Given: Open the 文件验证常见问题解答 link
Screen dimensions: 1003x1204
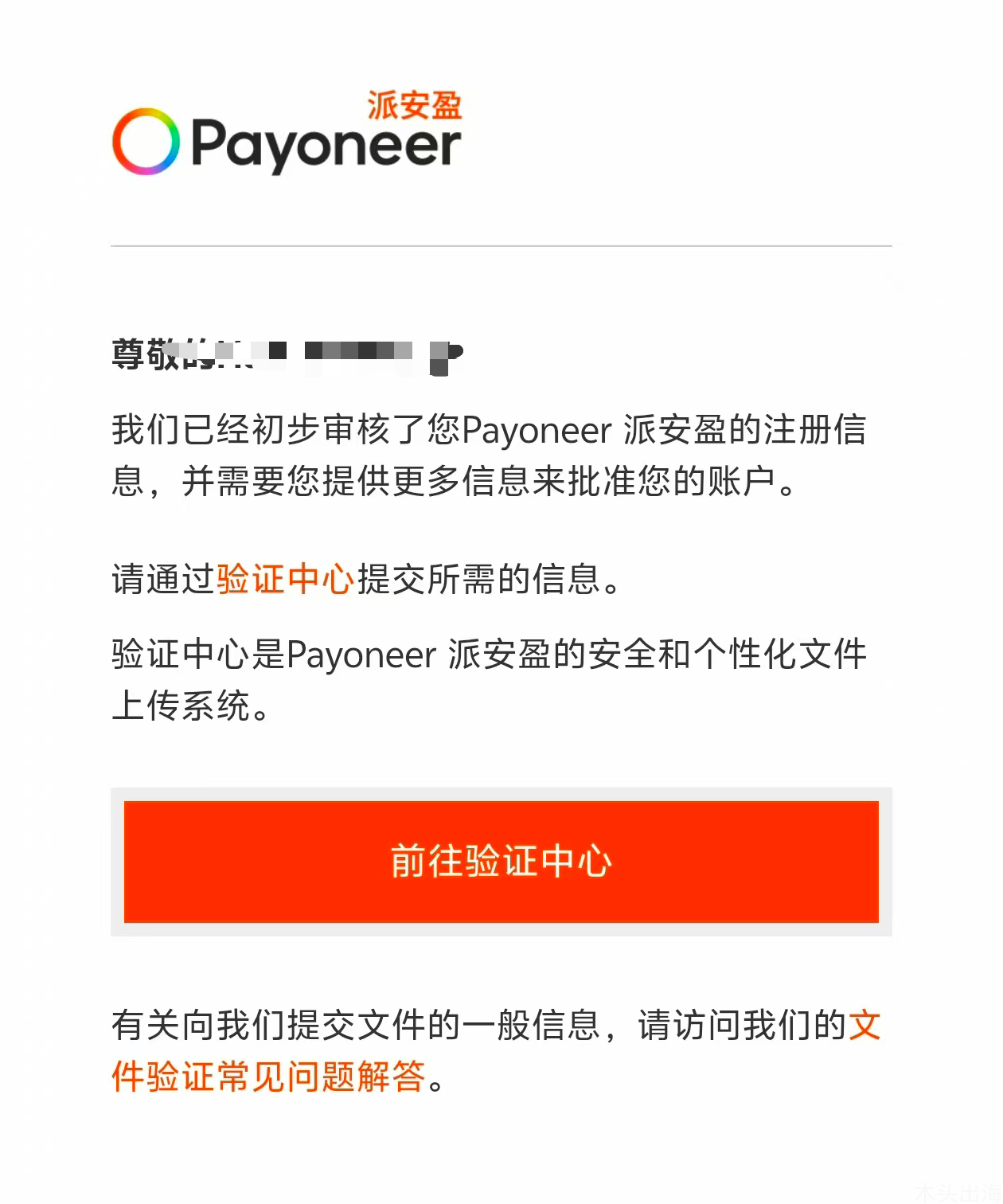Looking at the screenshot, I should 271,1077.
